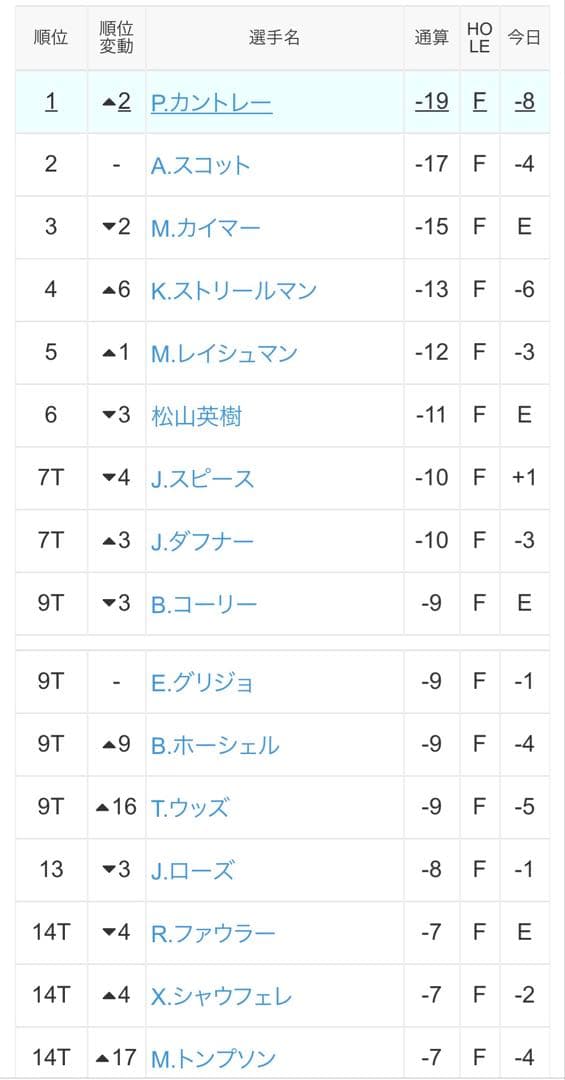Tap the M.カイマー name link
Viewport: 565px width, 1080px height.
tap(206, 228)
